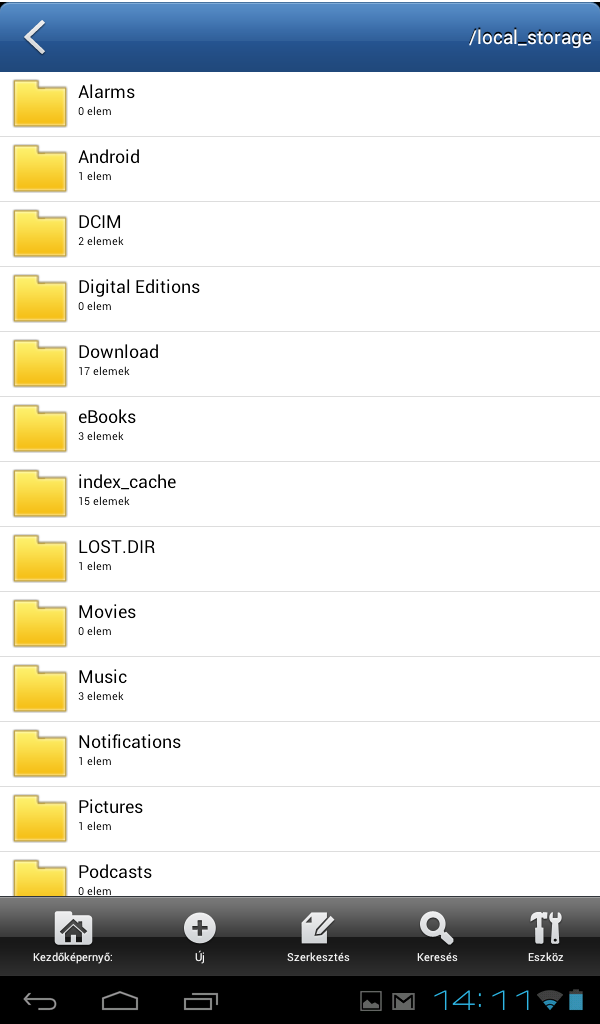Tap the system home button
The width and height of the screenshot is (600, 1024).
click(120, 1000)
